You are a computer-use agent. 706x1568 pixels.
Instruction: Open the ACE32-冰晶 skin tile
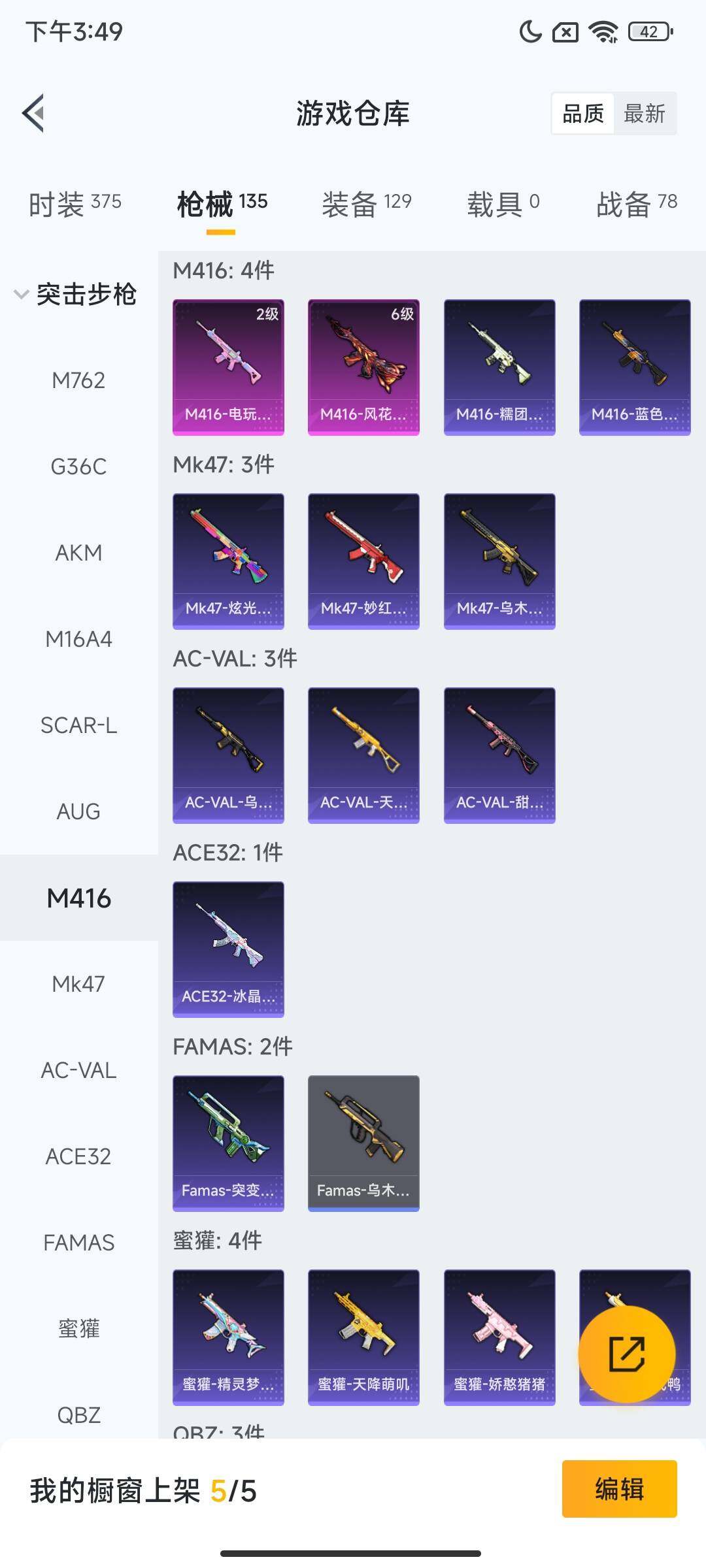(228, 949)
